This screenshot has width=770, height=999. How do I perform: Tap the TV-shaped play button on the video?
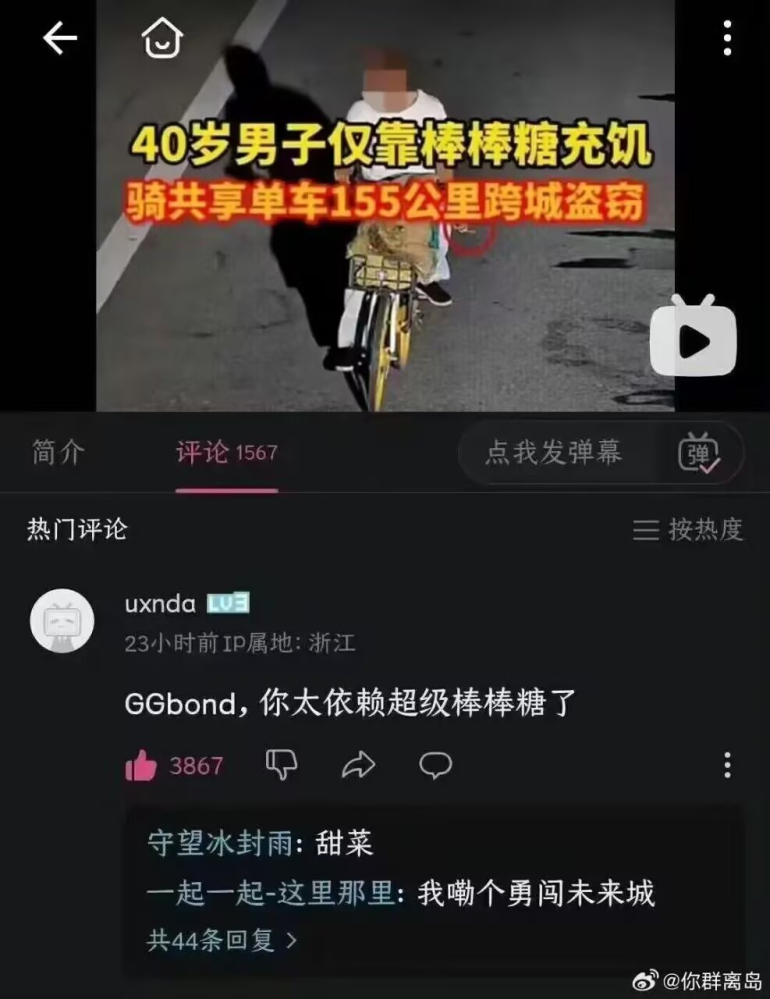[x=695, y=342]
